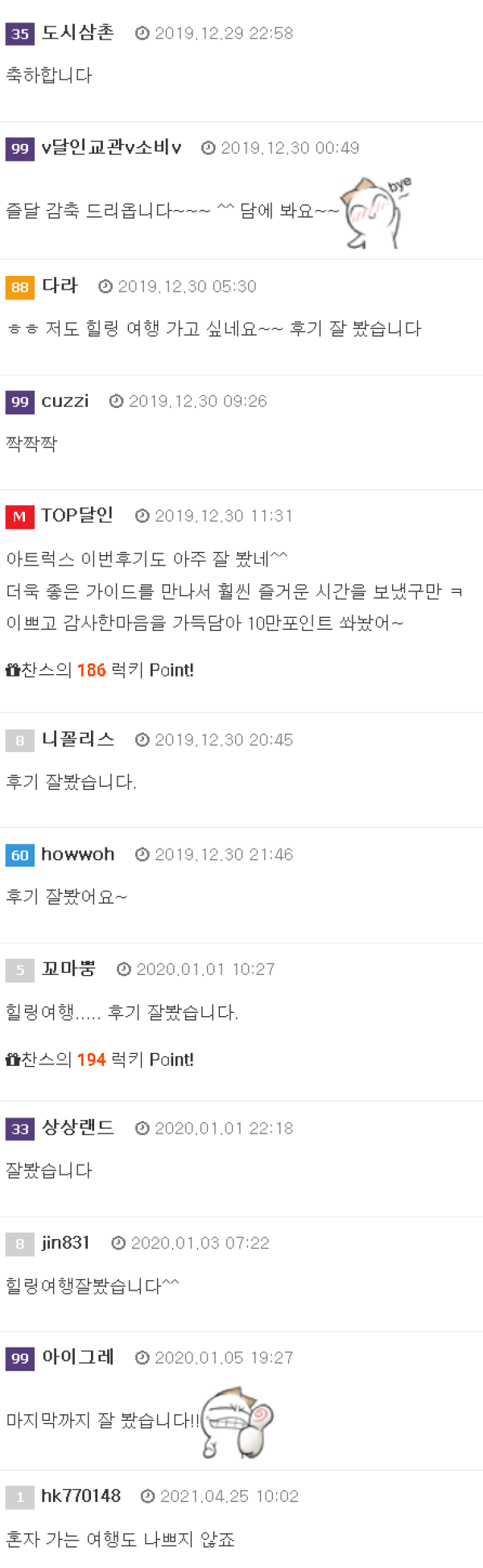Open TOP달인's profile
The width and height of the screenshot is (483, 1568).
point(77,516)
